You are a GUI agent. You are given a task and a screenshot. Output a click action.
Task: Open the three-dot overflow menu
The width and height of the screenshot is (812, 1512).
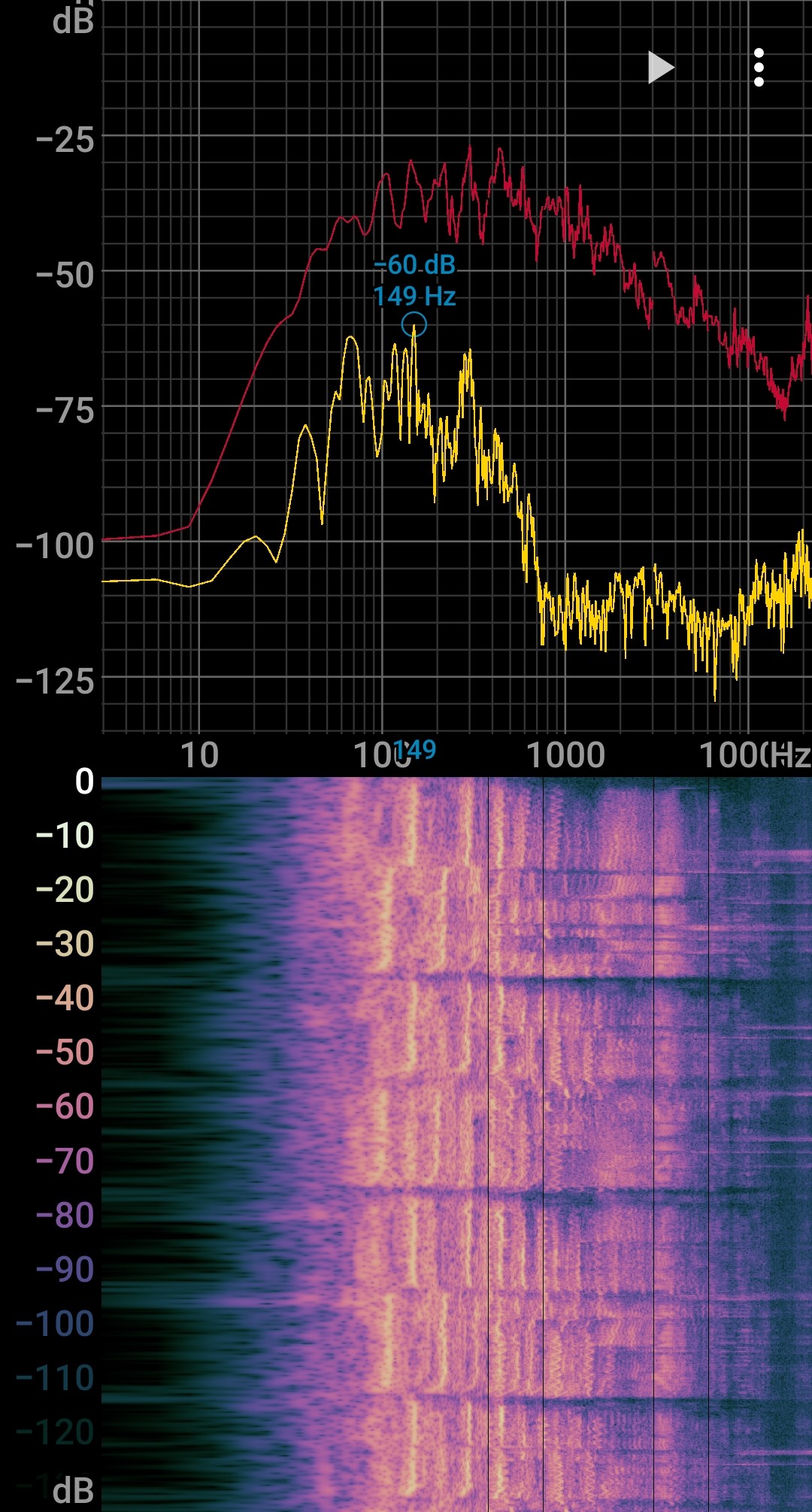759,68
